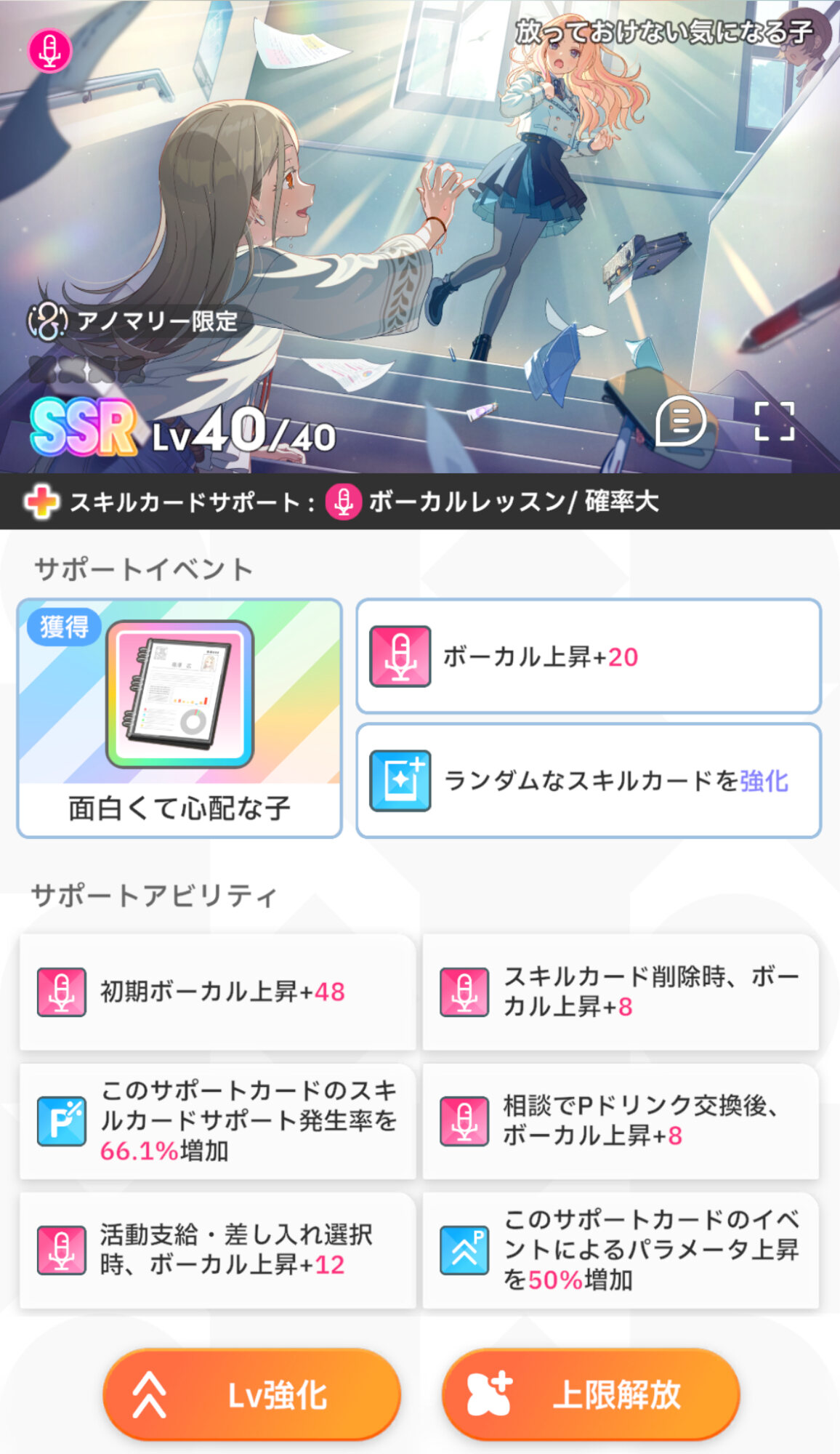Select the ランダムなスキルカードを強化 event
The width and height of the screenshot is (840, 1454).
click(589, 780)
